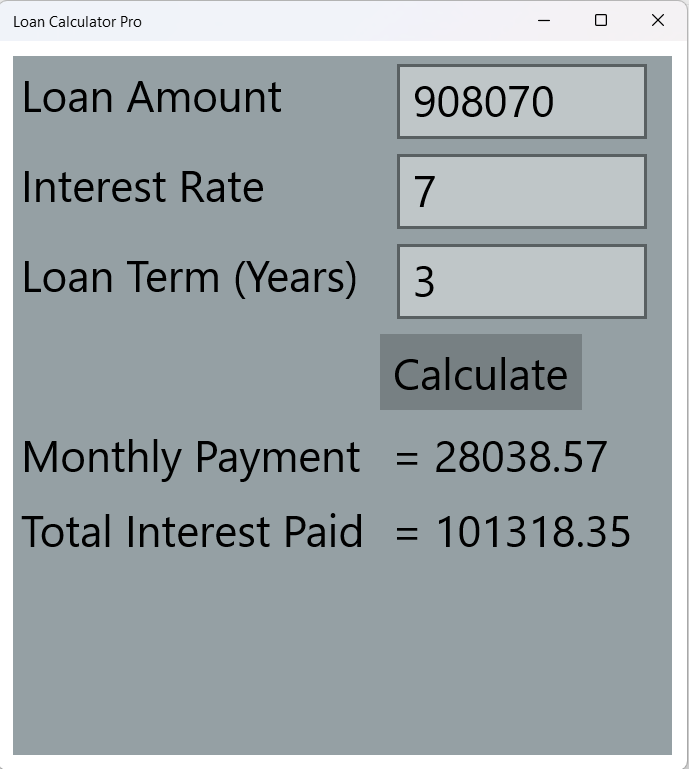Minimize the Loan Calculator Pro window
689x769 pixels.
click(x=544, y=21)
